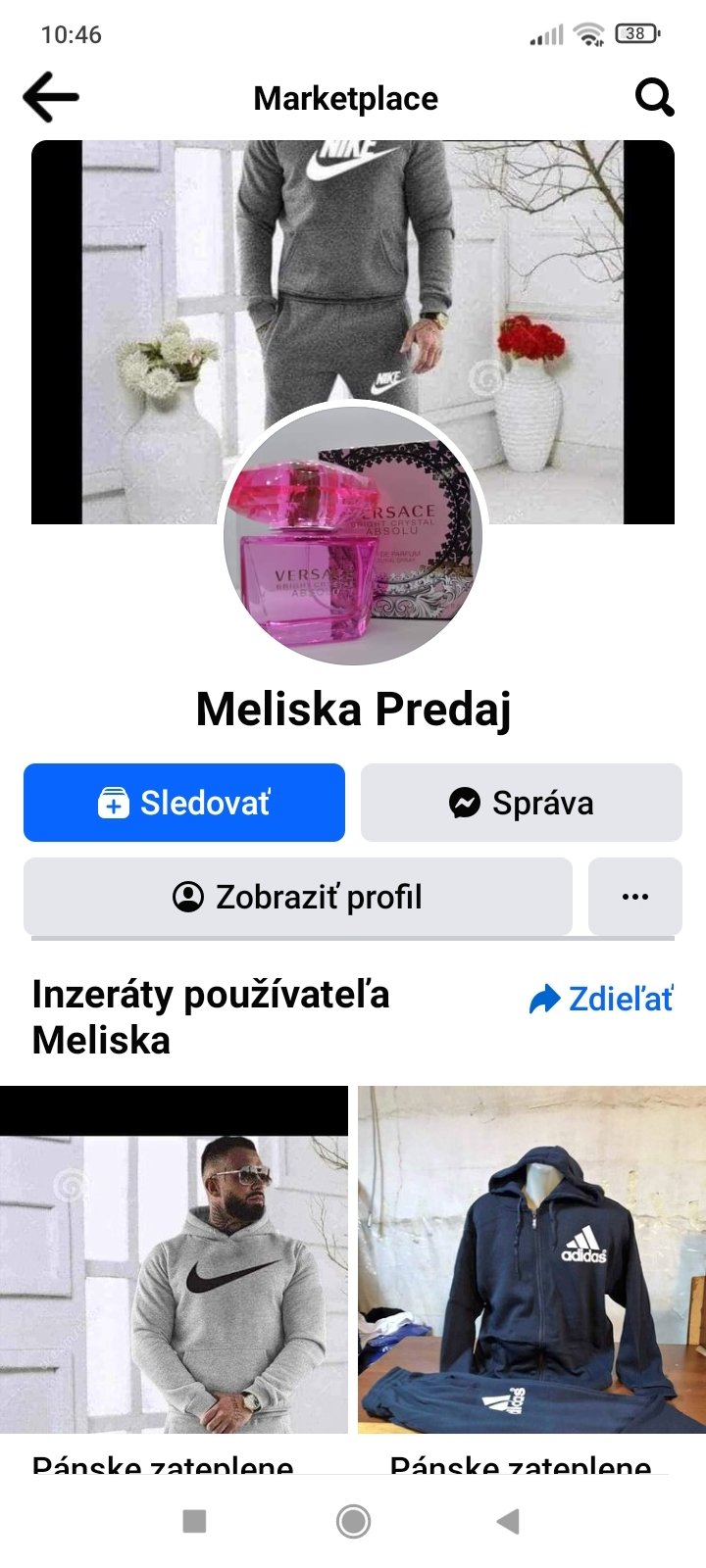Open recent apps with the square button
Image resolution: width=706 pixels, height=1568 pixels.
pyautogui.click(x=195, y=1521)
